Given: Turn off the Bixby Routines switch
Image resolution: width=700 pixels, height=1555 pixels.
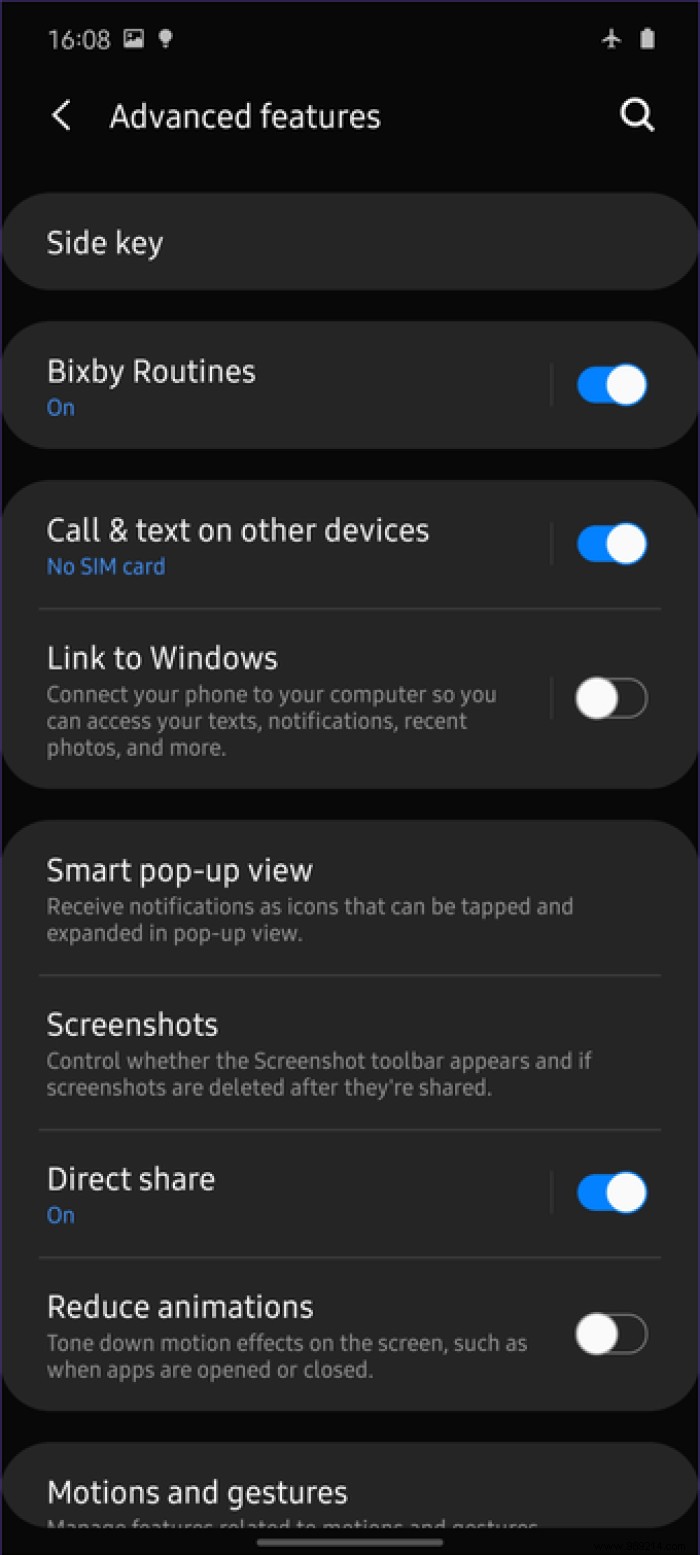Looking at the screenshot, I should pyautogui.click(x=612, y=385).
